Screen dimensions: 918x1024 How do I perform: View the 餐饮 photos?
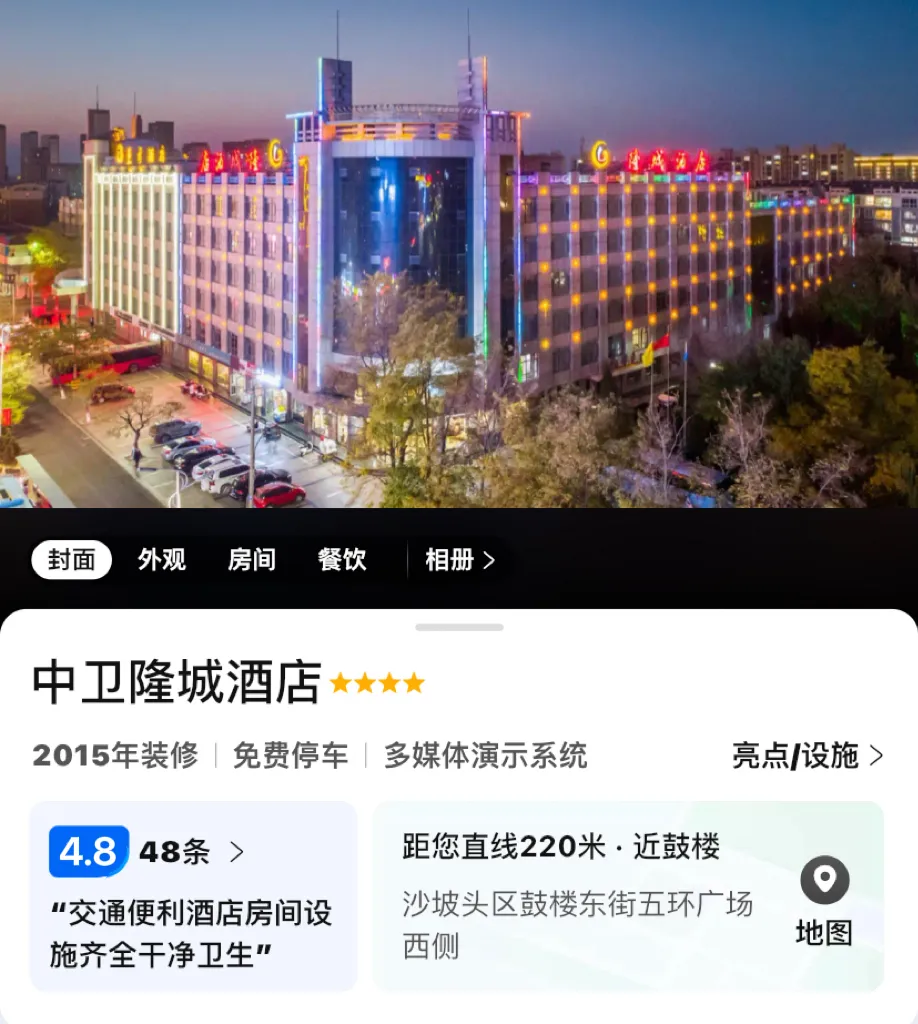[342, 560]
